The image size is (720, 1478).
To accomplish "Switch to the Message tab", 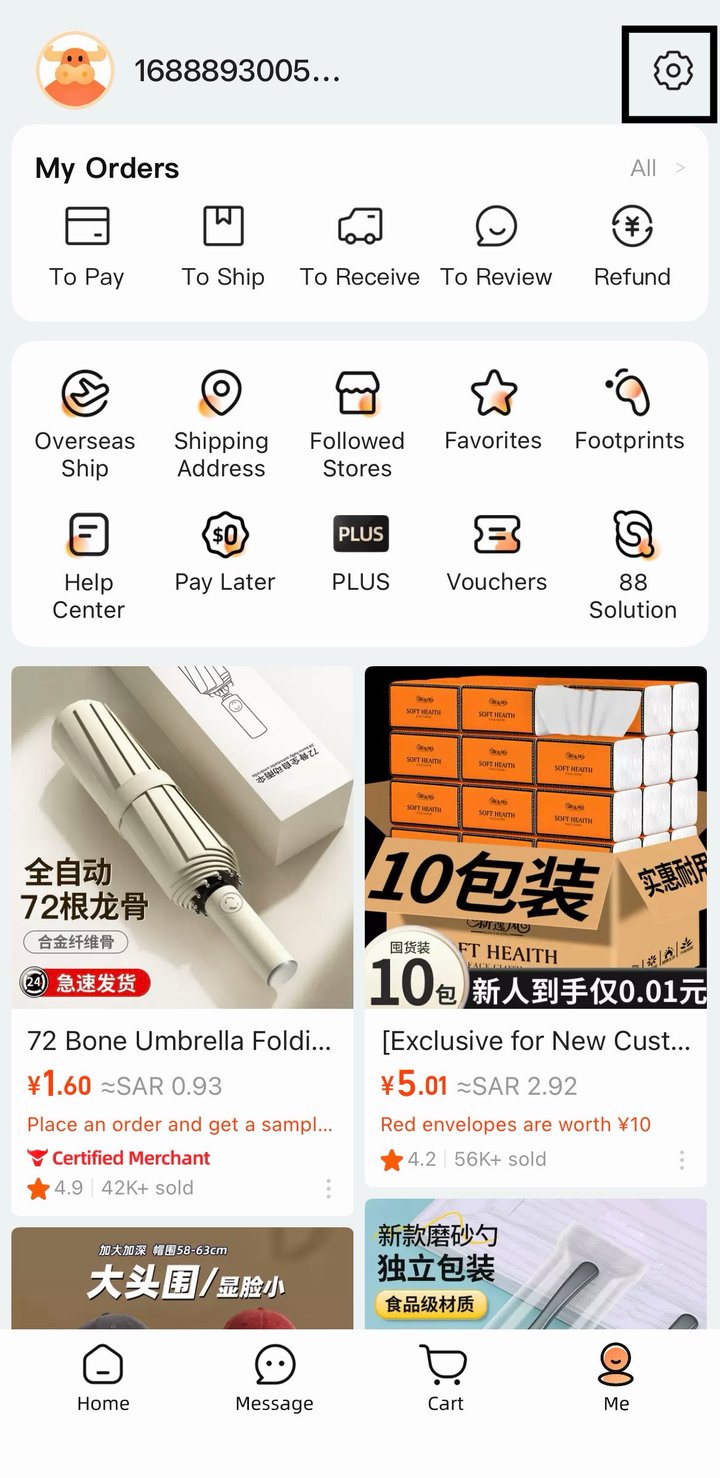I will click(x=274, y=1378).
